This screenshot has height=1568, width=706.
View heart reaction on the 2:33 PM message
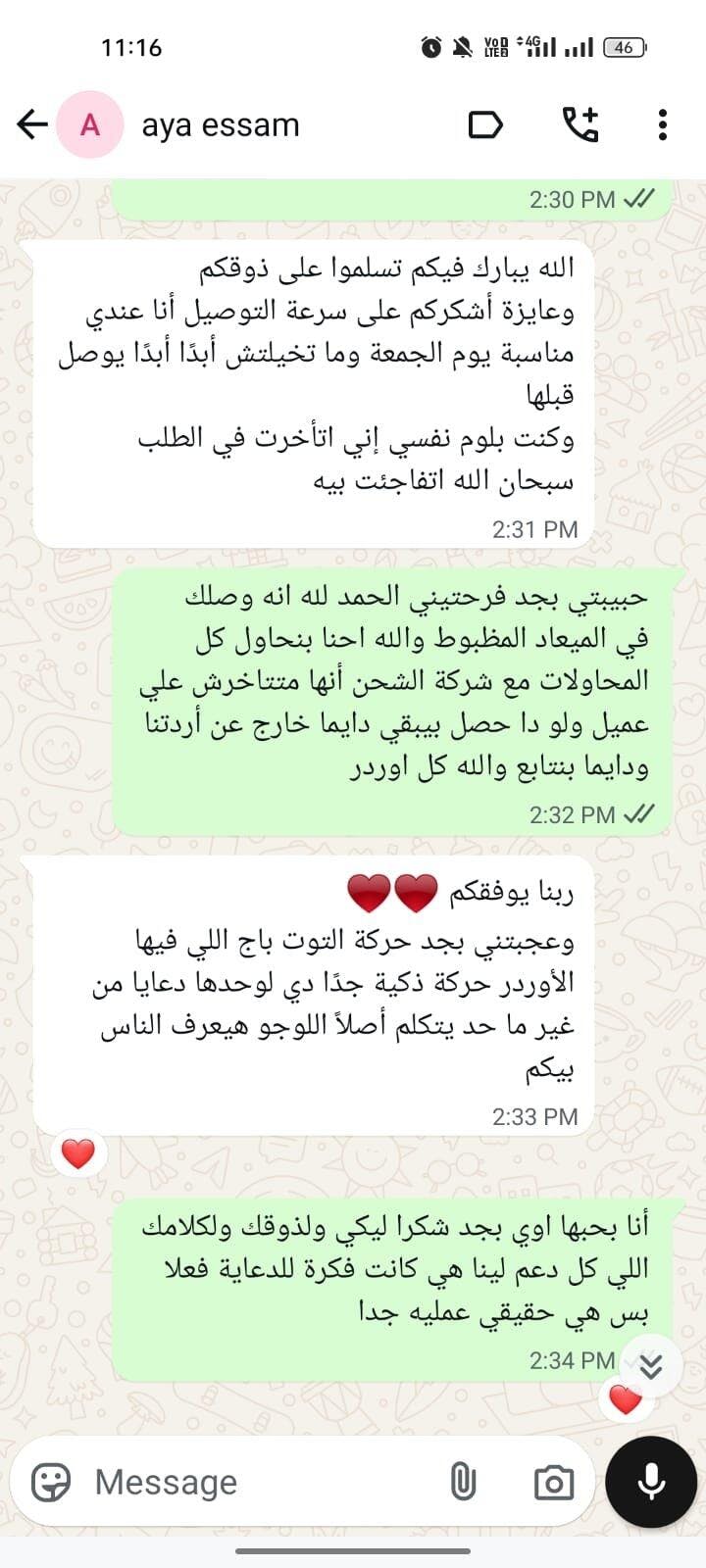click(x=77, y=1153)
